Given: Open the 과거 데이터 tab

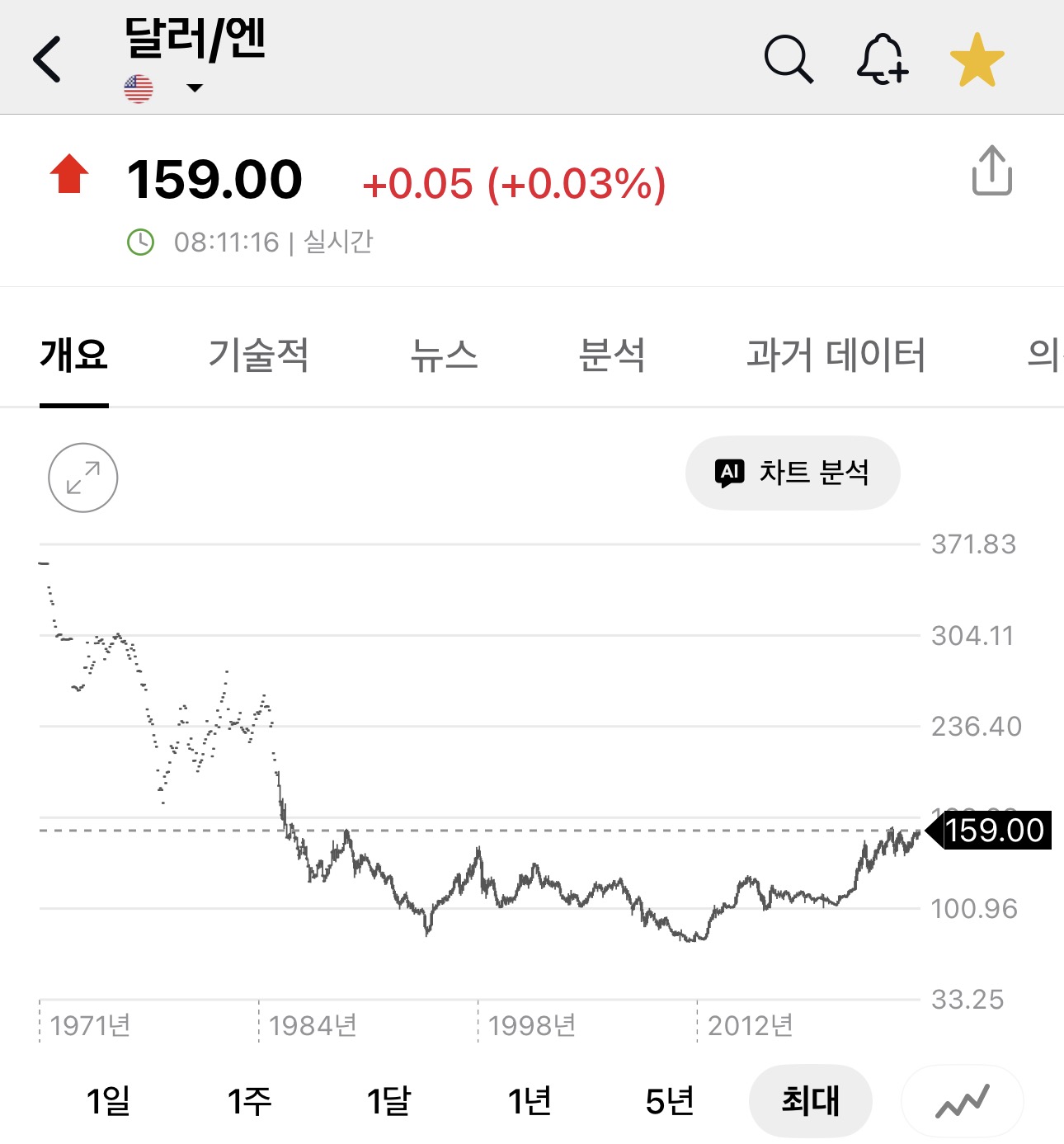Looking at the screenshot, I should point(836,355).
